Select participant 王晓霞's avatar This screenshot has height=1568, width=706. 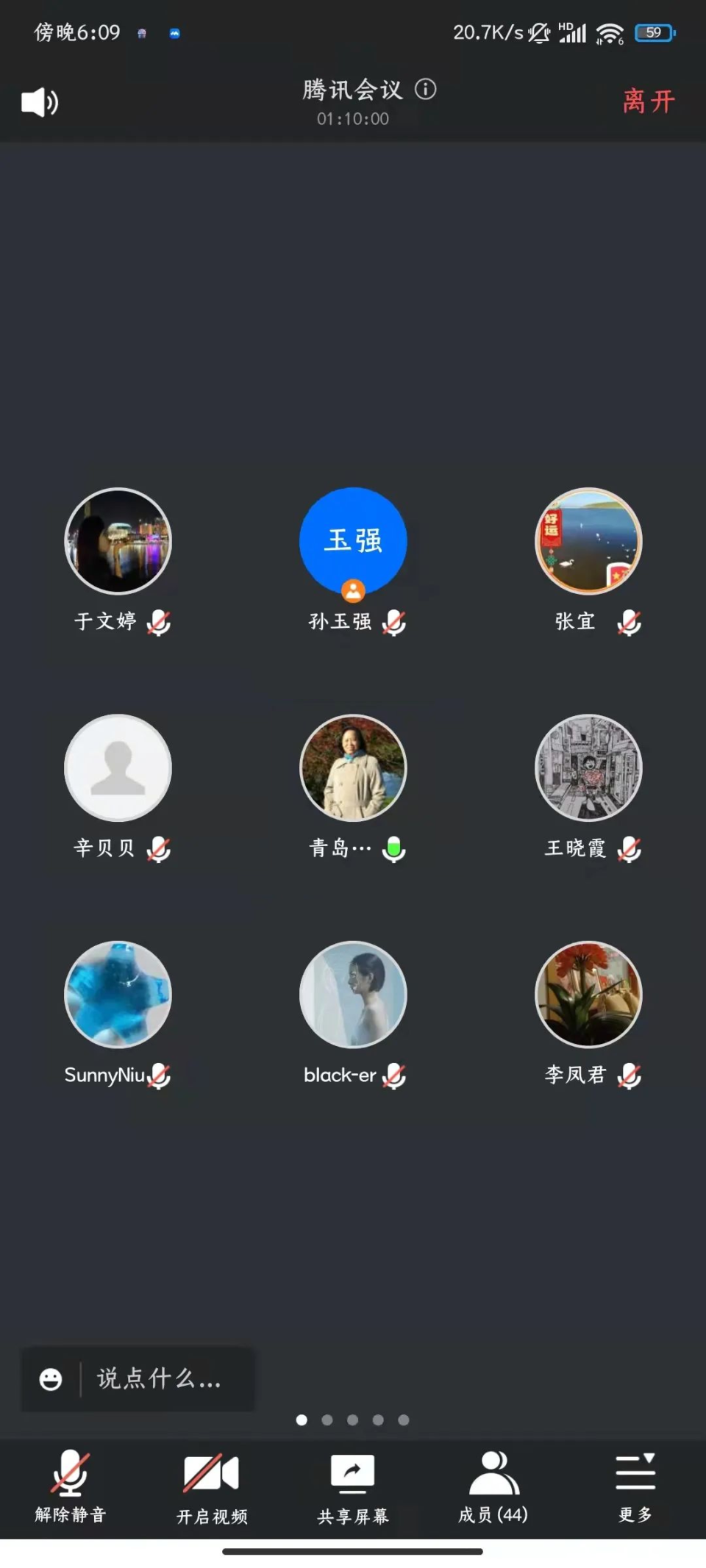pos(588,767)
